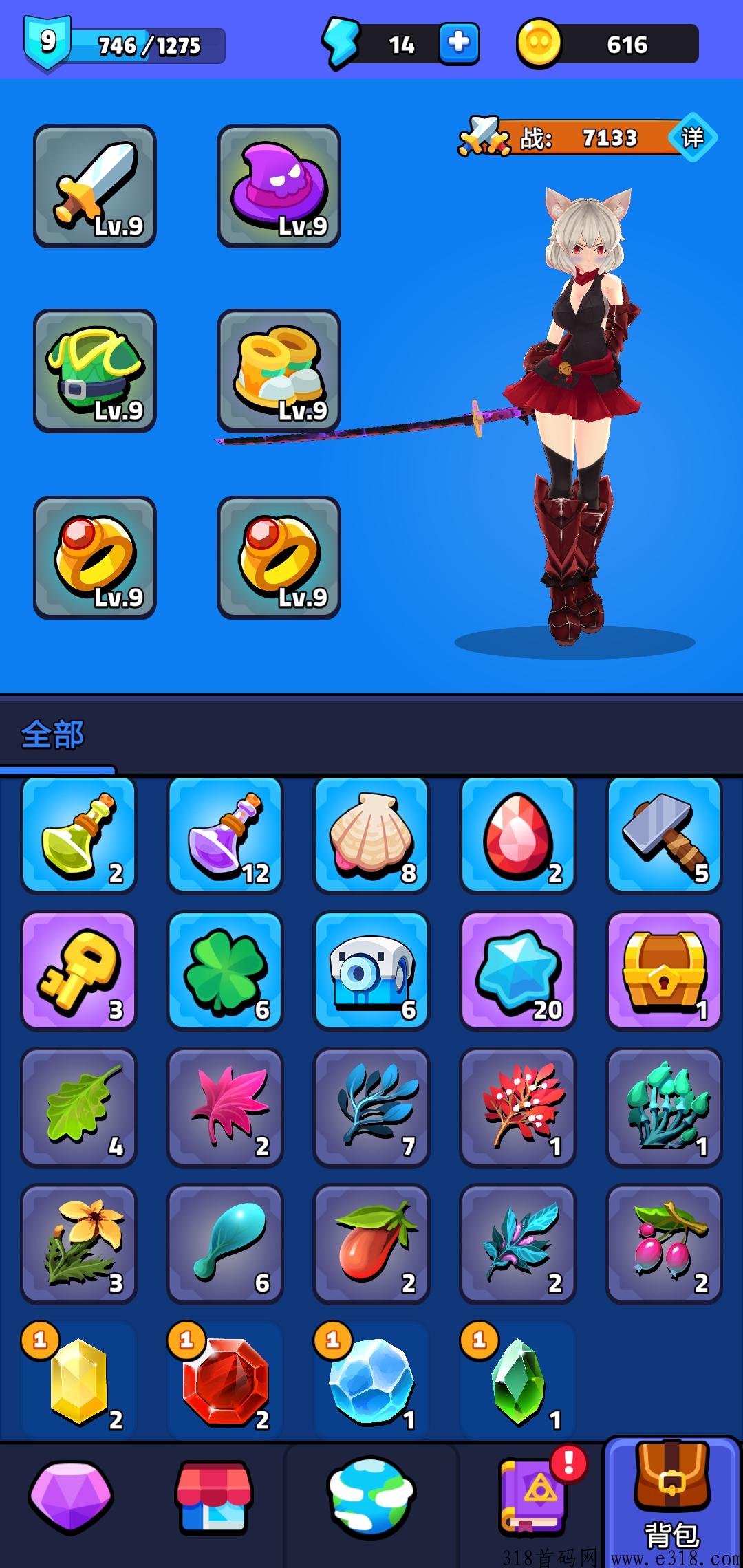Open the 背包 backpack tab
This screenshot has height=1568, width=743.
[671, 1503]
